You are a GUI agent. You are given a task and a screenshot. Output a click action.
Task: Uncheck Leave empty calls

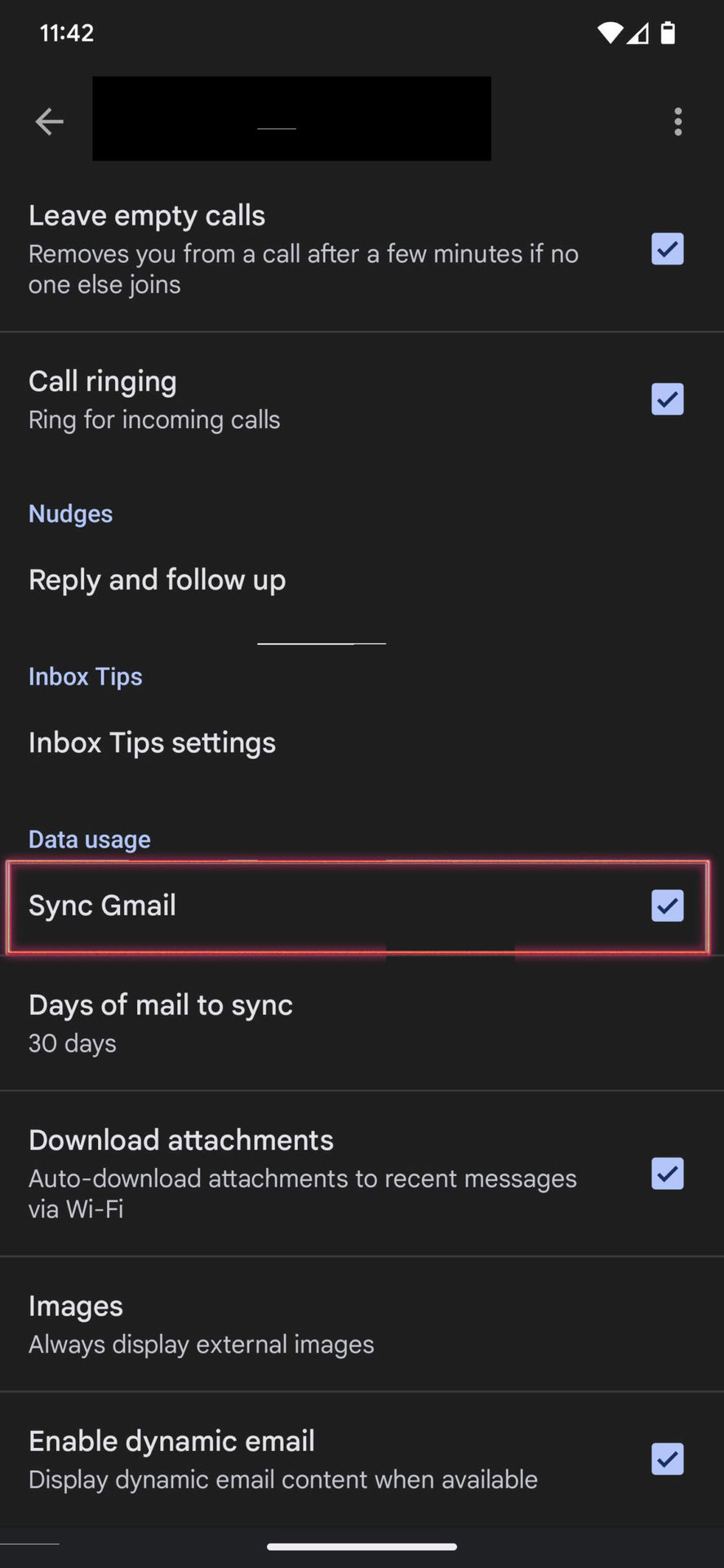point(667,249)
